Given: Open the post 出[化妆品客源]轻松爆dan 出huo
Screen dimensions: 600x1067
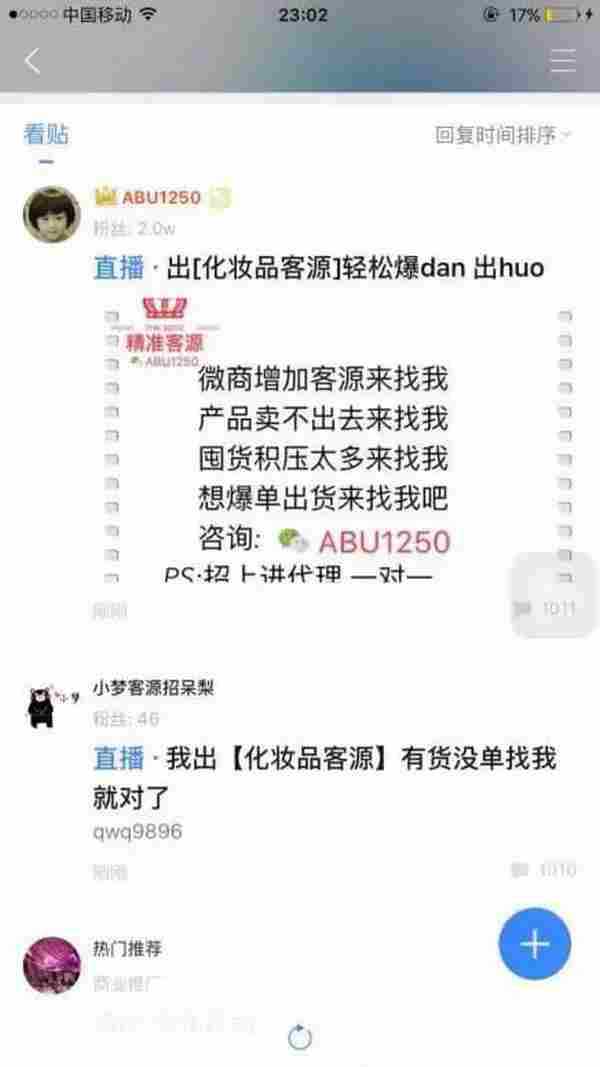Looking at the screenshot, I should pyautogui.click(x=318, y=268).
